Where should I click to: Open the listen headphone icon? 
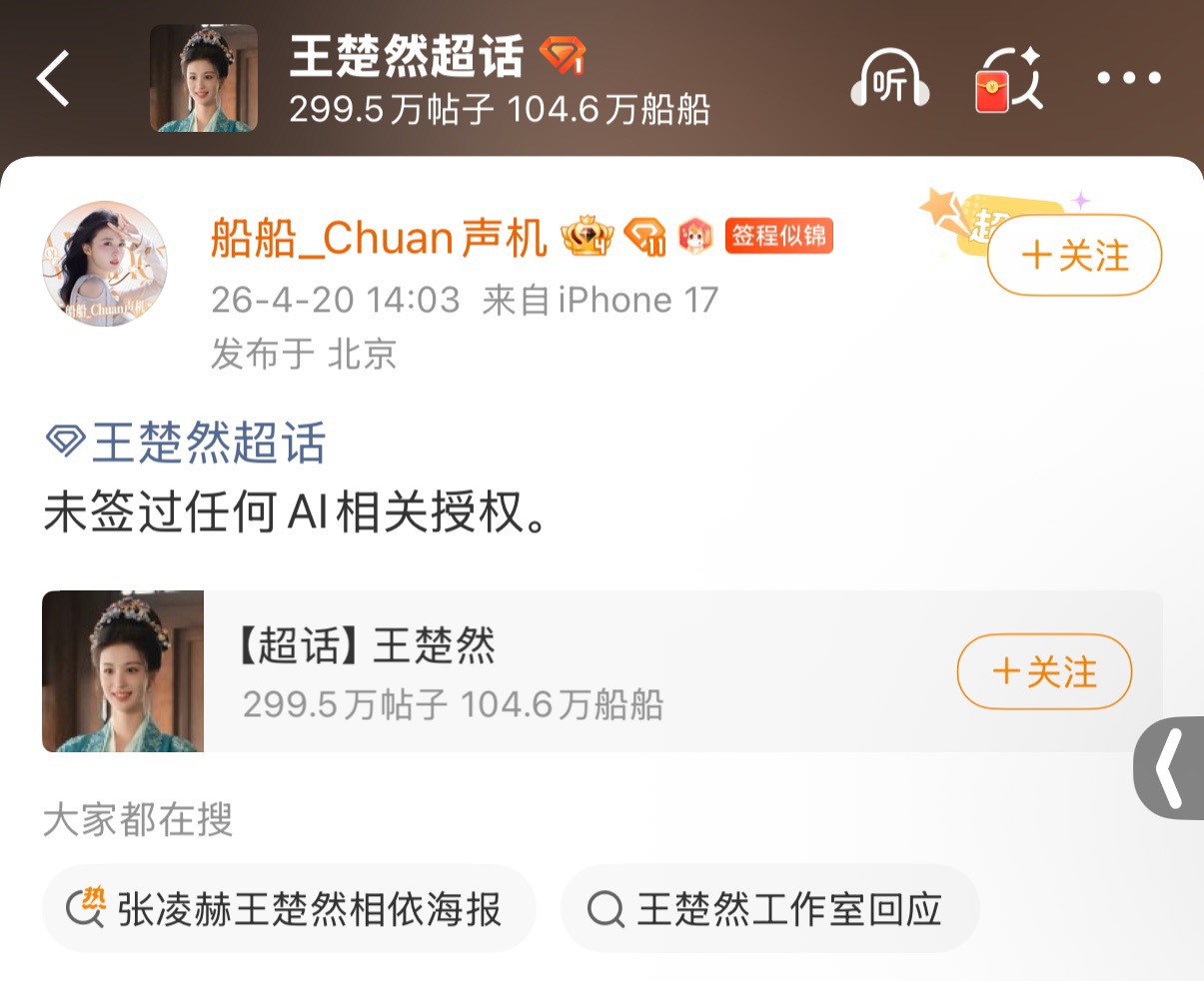pyautogui.click(x=889, y=79)
